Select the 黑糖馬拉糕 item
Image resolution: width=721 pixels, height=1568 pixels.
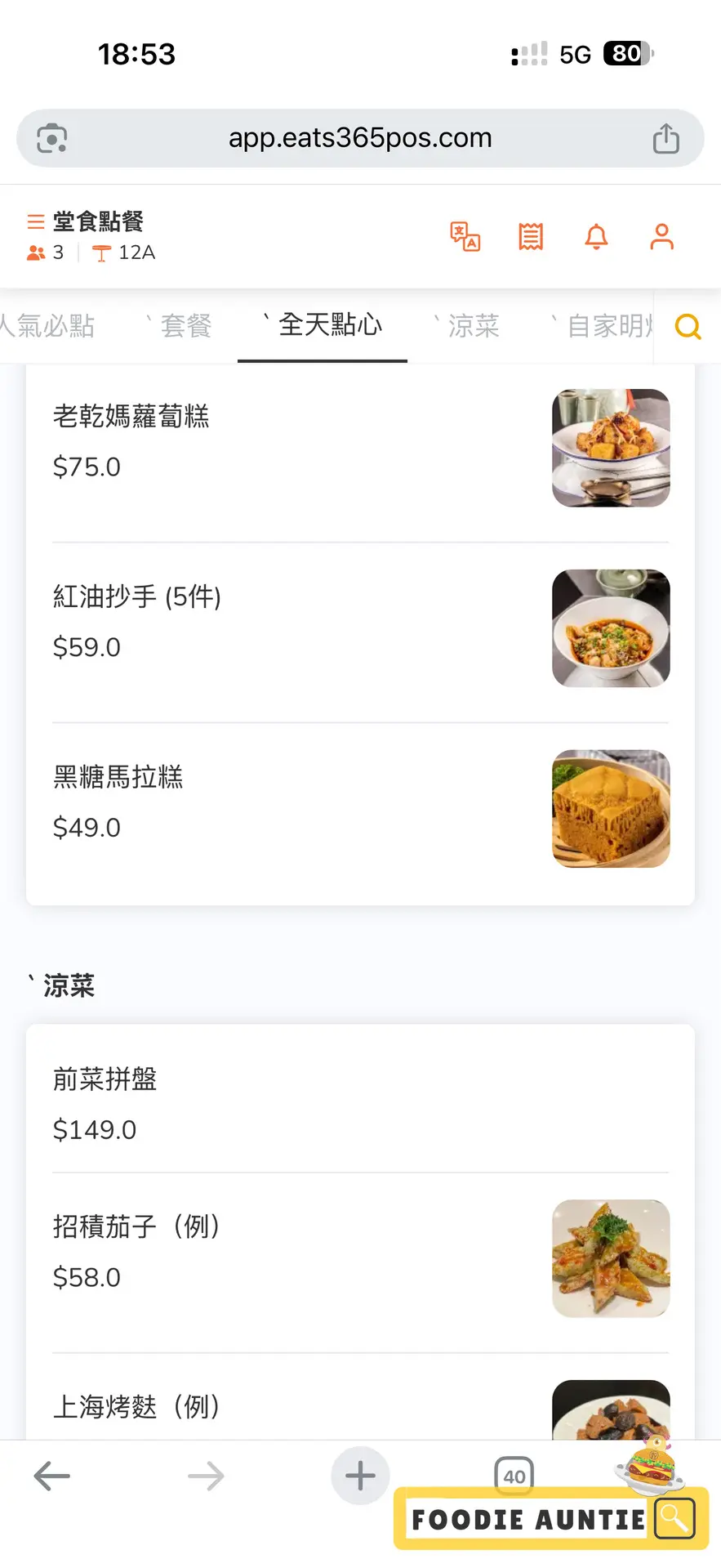(118, 777)
